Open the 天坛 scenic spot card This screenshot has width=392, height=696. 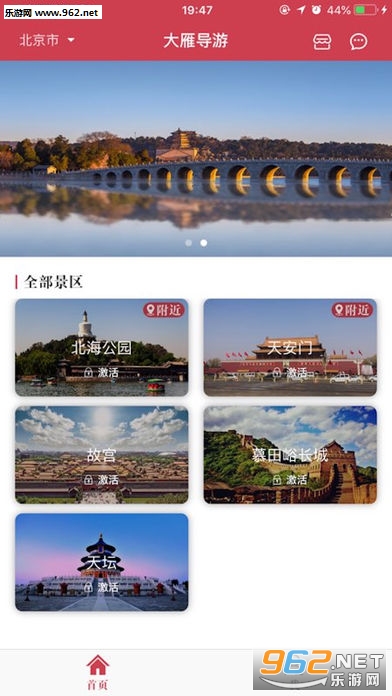coord(102,562)
